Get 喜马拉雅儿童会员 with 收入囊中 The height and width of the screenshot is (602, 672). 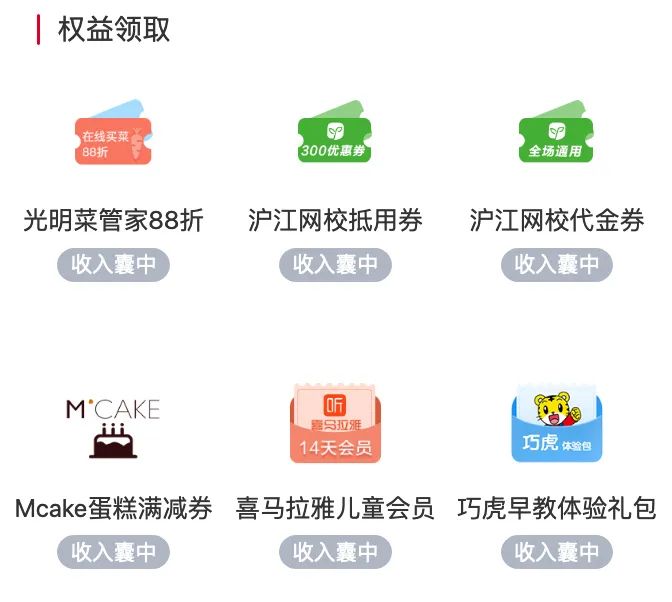[335, 552]
